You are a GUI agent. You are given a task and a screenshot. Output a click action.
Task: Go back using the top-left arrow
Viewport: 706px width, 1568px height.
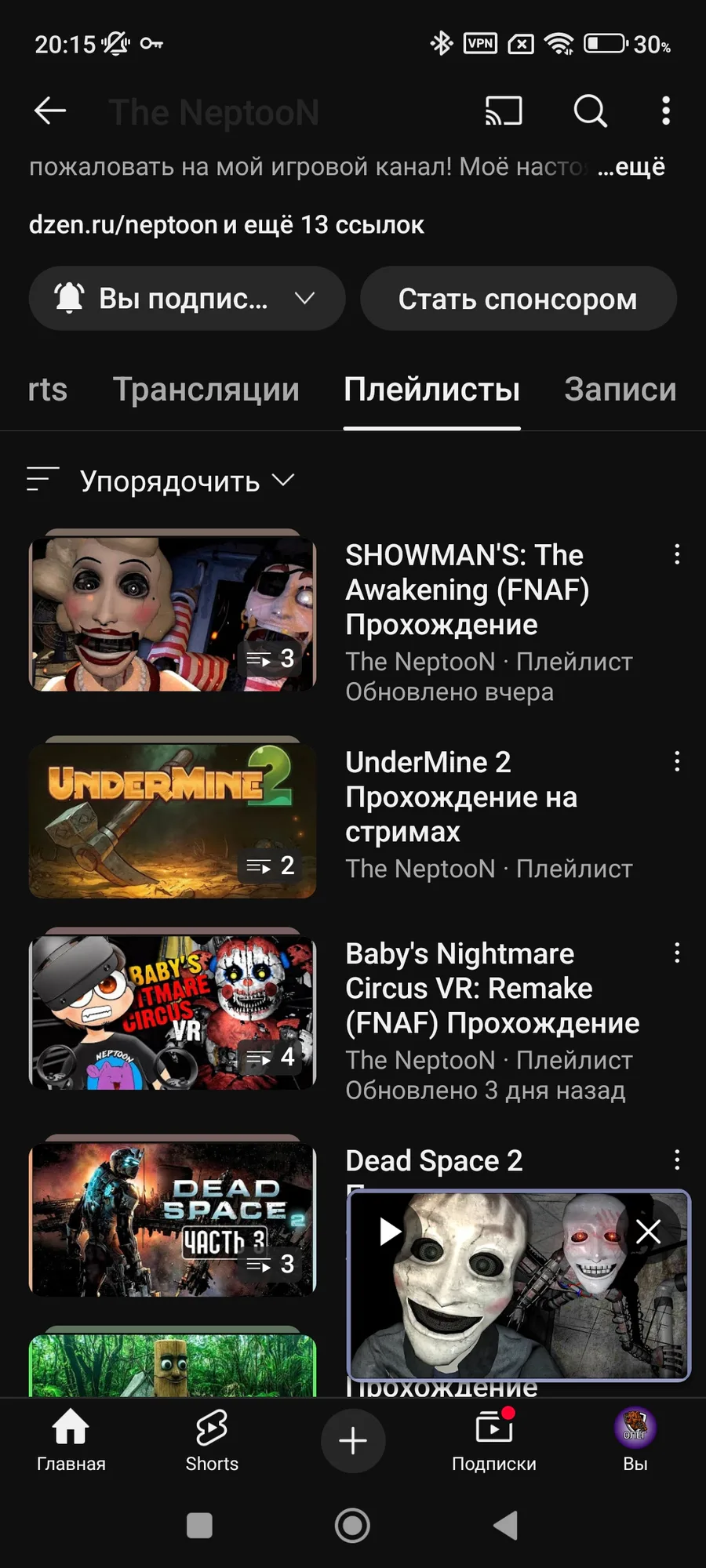click(49, 111)
